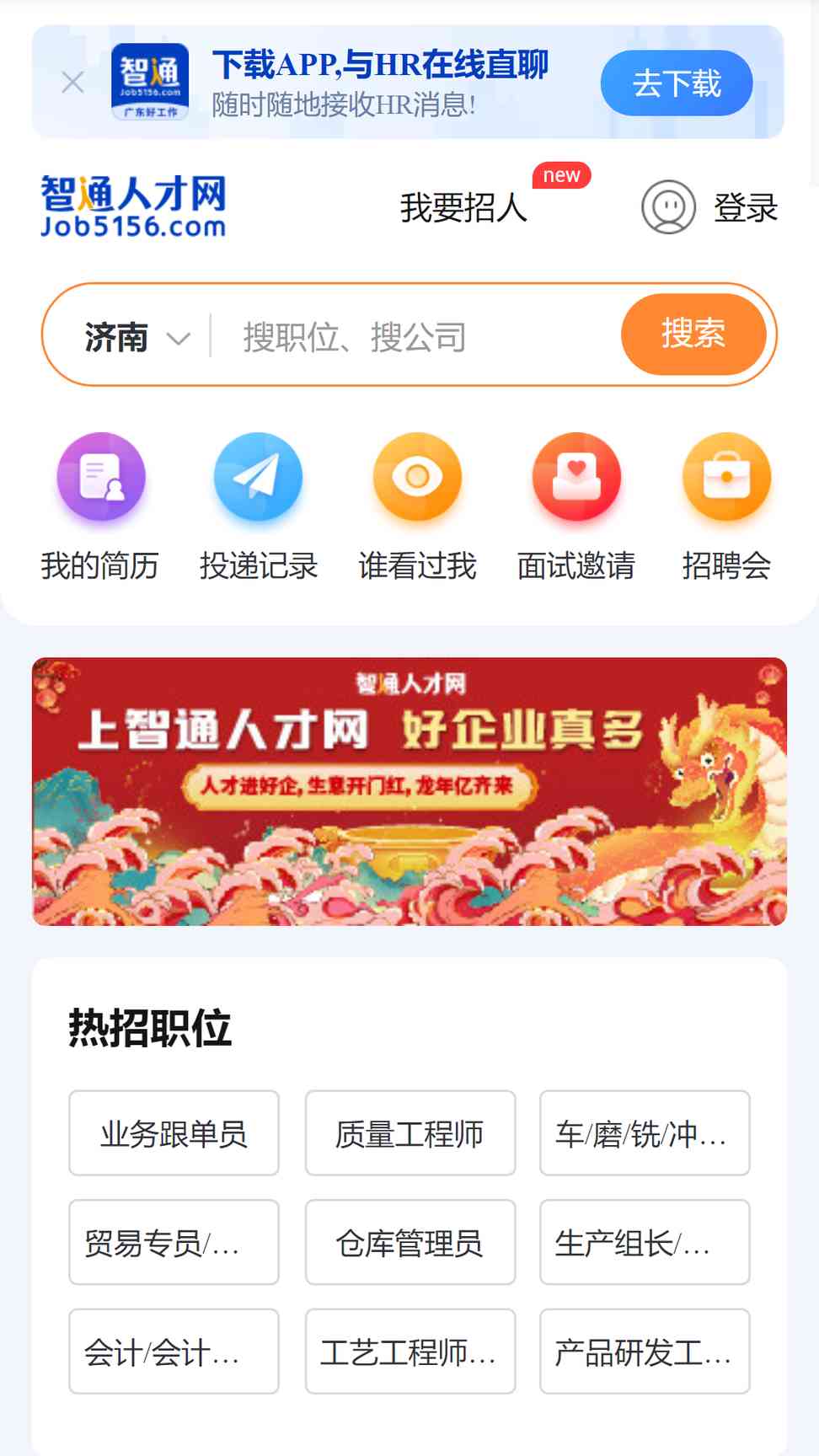Pick the 生产组长 job chip

644,1242
